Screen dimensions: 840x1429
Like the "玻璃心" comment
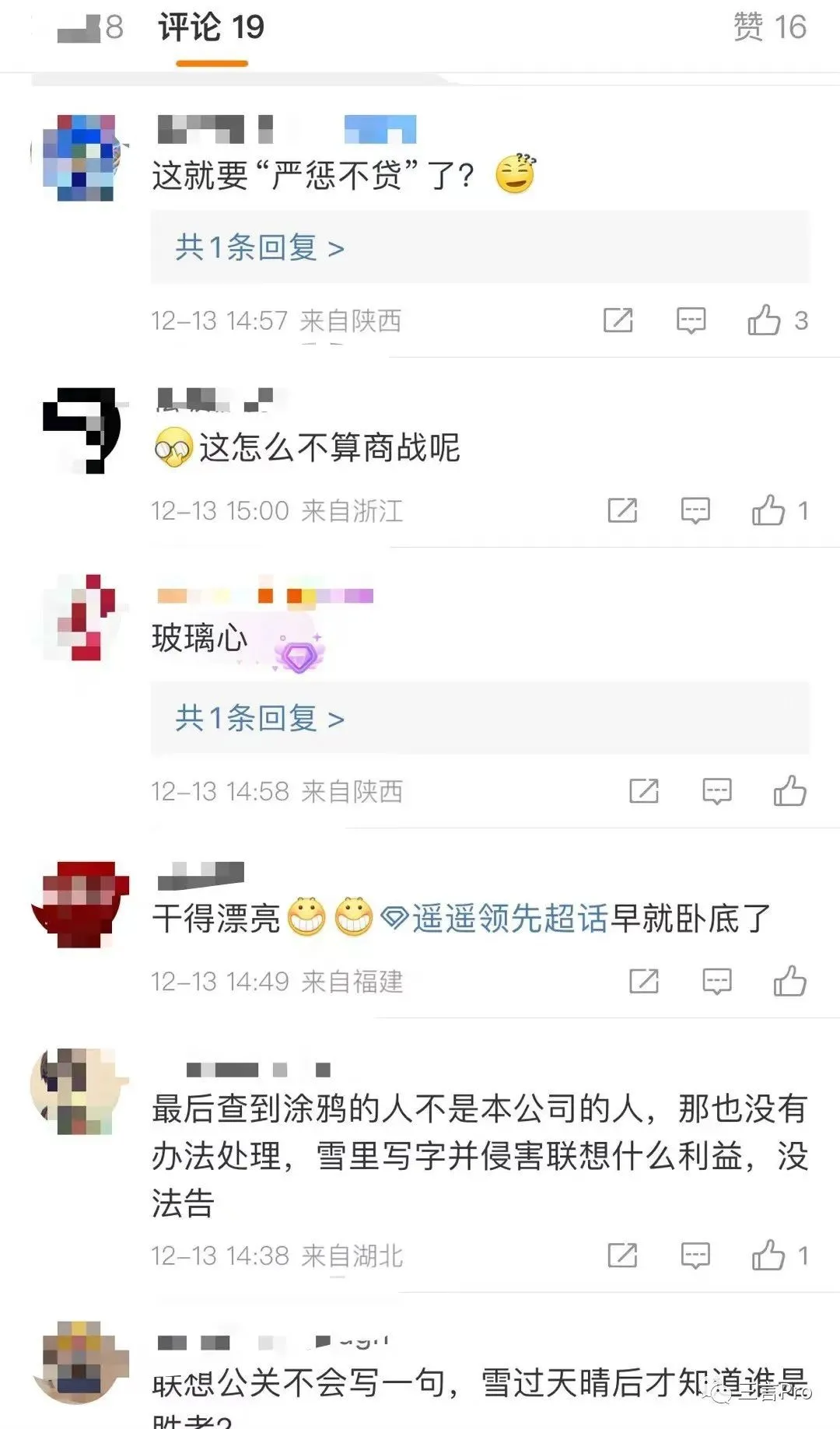click(789, 790)
